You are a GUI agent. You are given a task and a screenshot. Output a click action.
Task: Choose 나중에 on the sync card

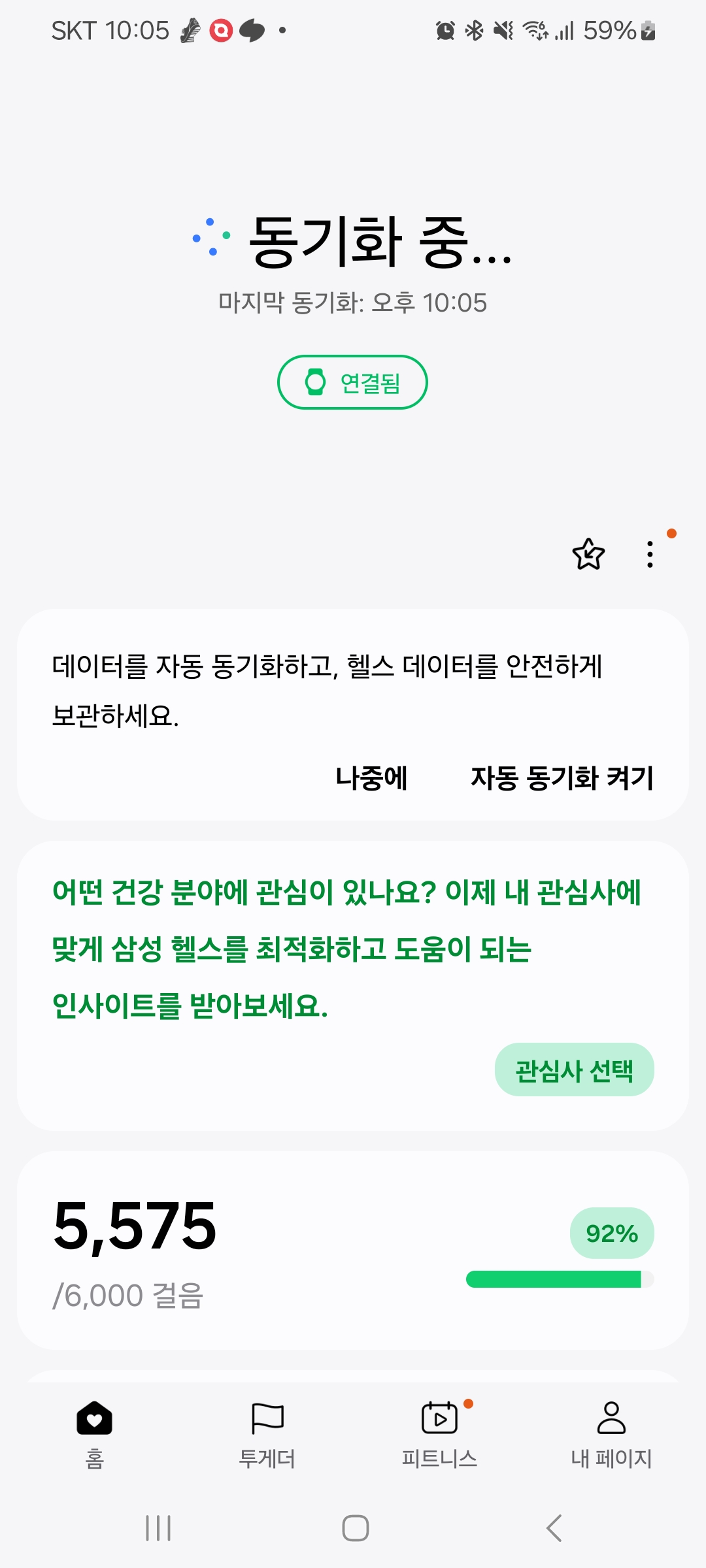(x=371, y=778)
